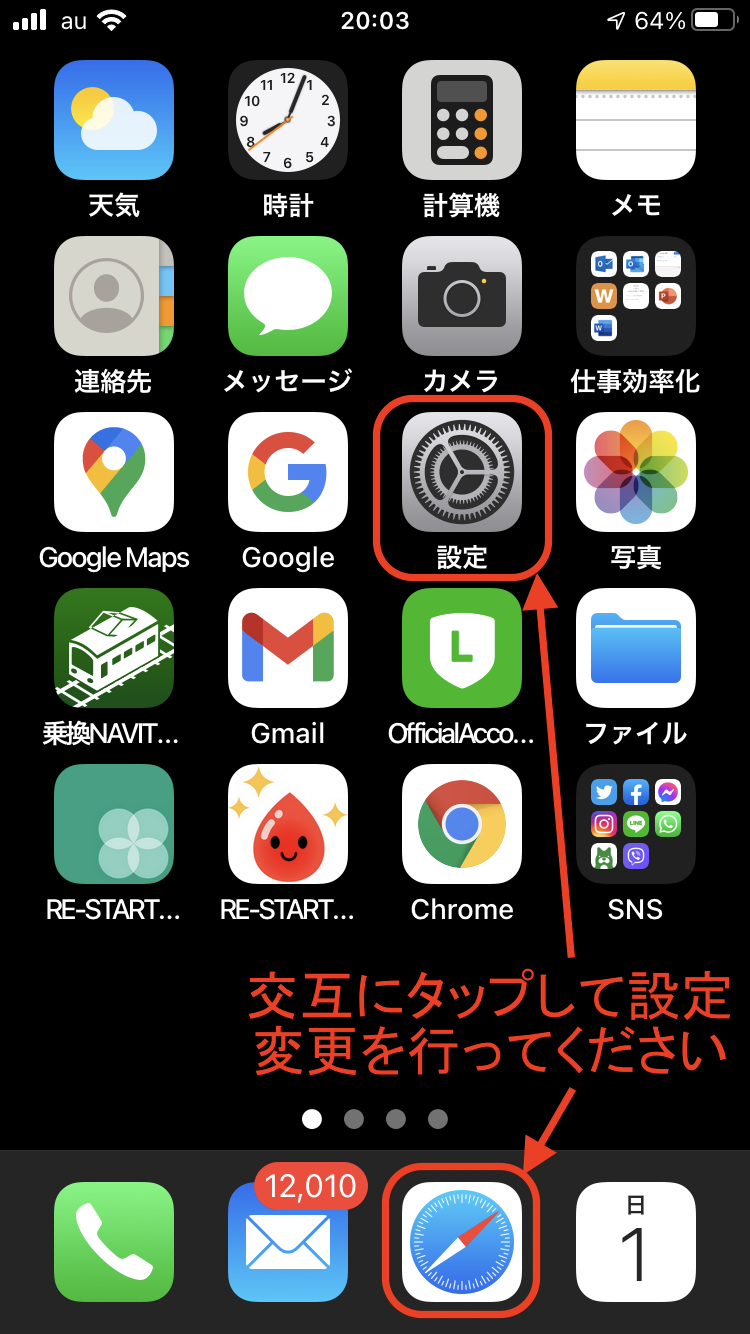
Task: Launch Chrome browser
Action: click(462, 824)
